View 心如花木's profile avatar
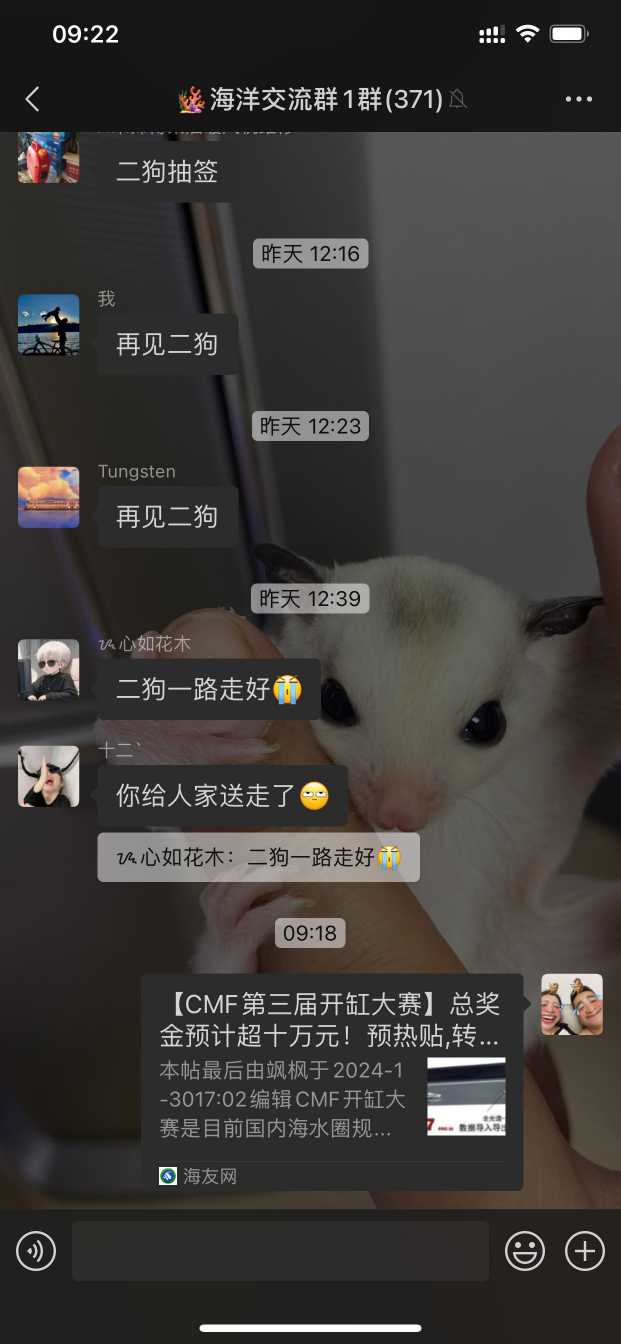The height and width of the screenshot is (1344, 621). pyautogui.click(x=49, y=670)
